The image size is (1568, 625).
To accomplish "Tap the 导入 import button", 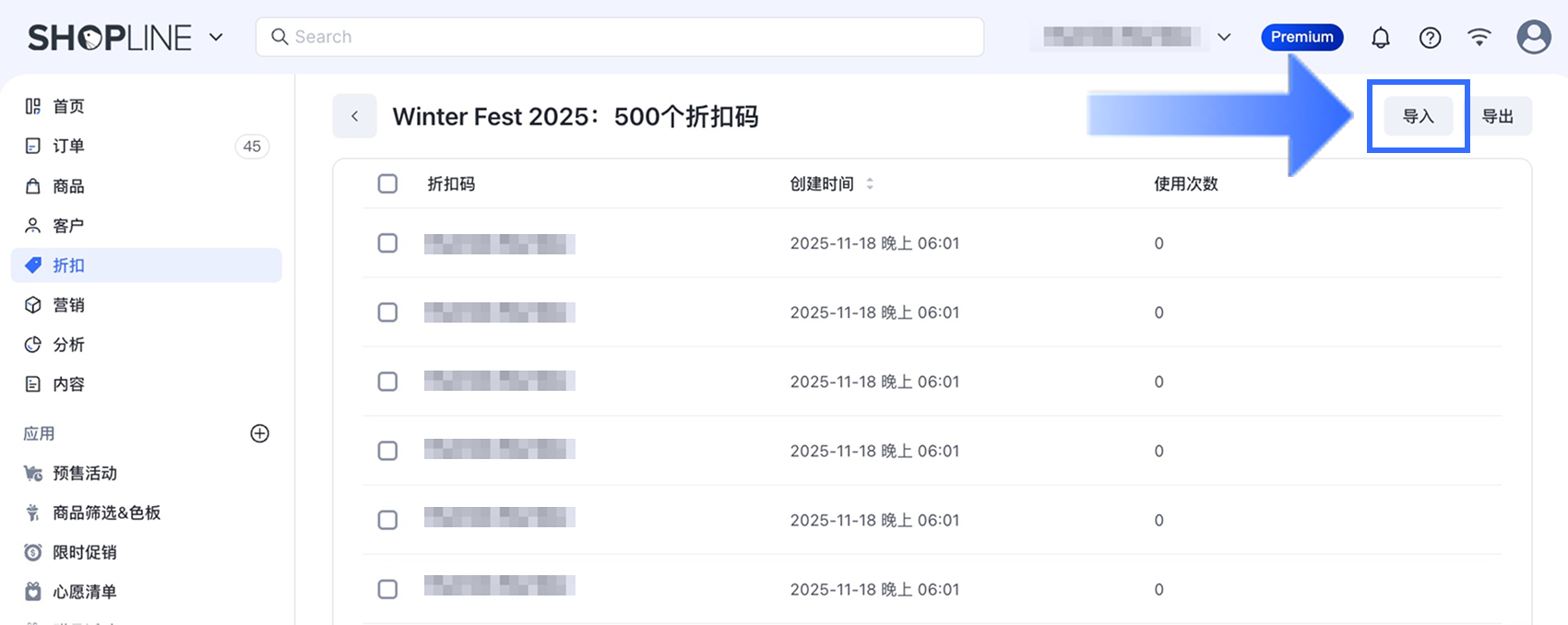I will 1418,116.
